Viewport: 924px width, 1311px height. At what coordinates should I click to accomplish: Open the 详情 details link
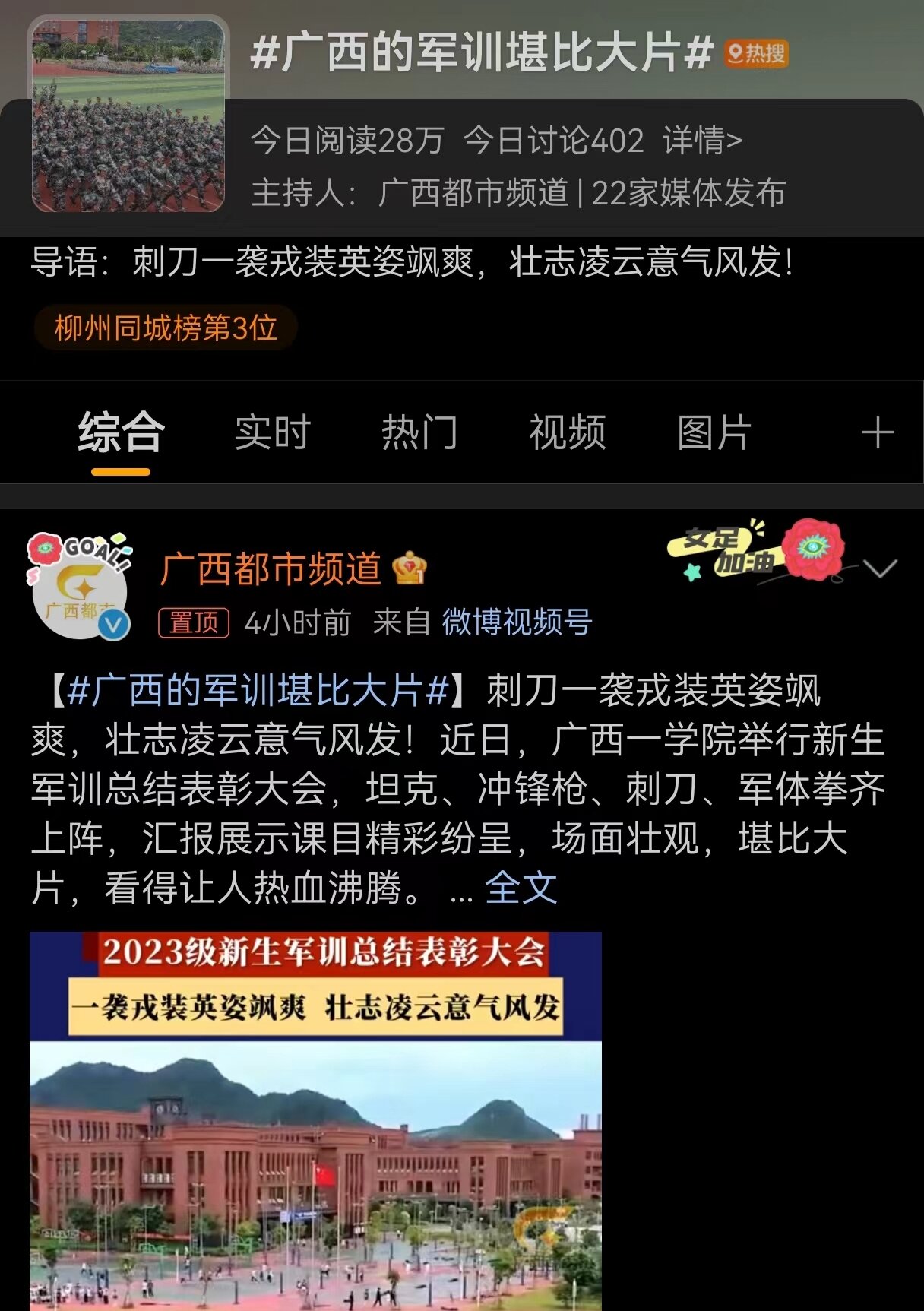(701, 141)
